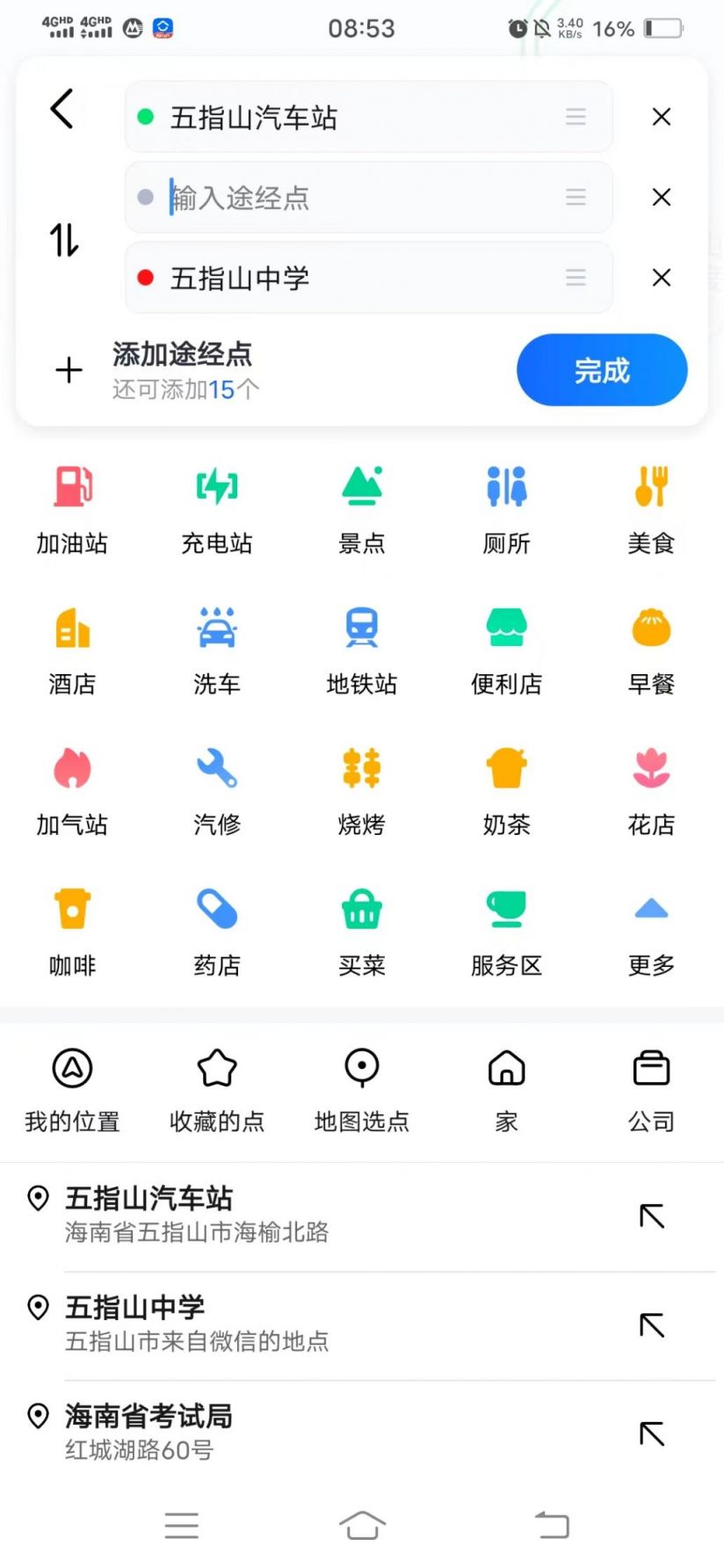Image resolution: width=724 pixels, height=1568 pixels.
Task: Pick 咖啡 category
Action: (72, 933)
